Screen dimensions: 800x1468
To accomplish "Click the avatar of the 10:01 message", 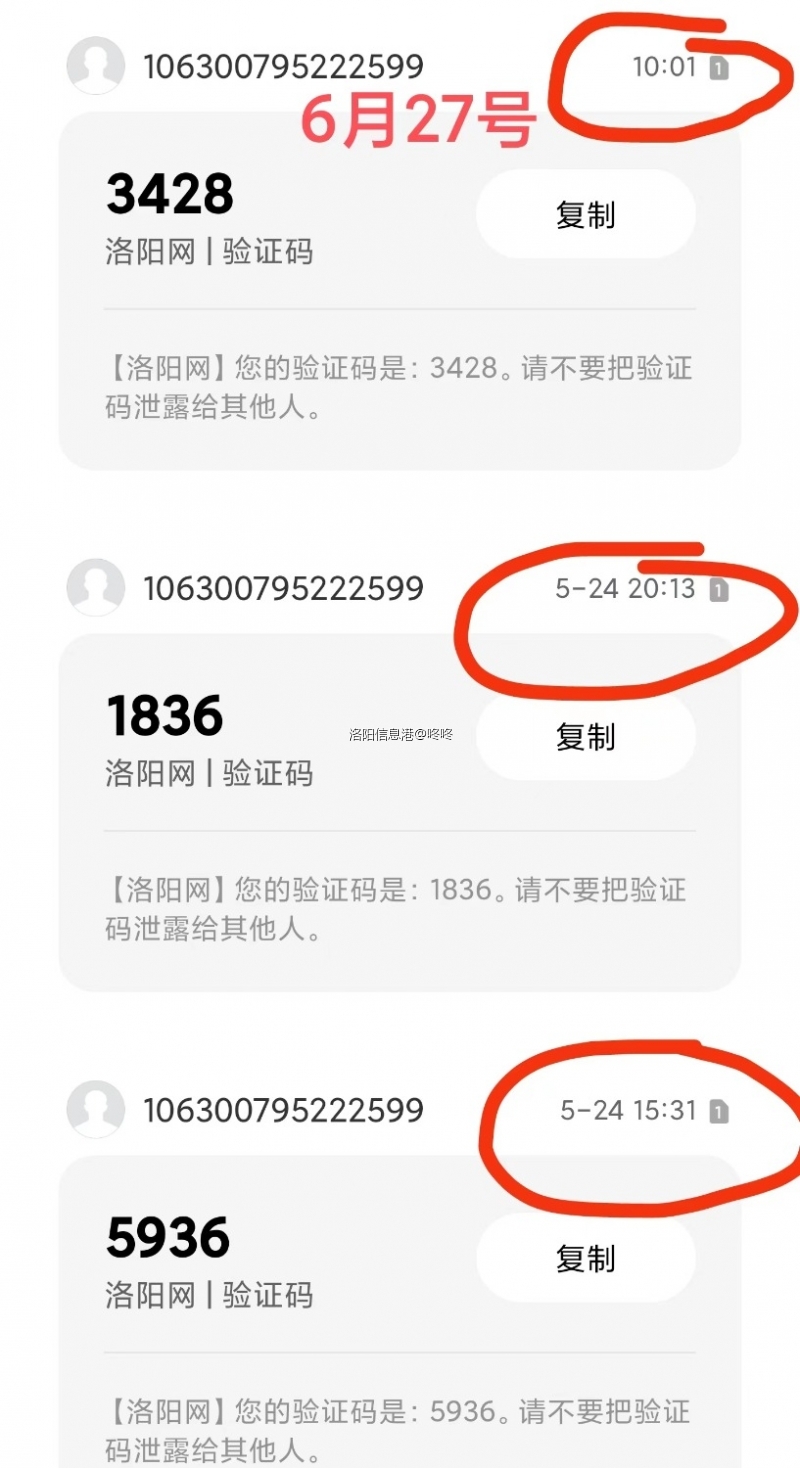I will click(95, 65).
